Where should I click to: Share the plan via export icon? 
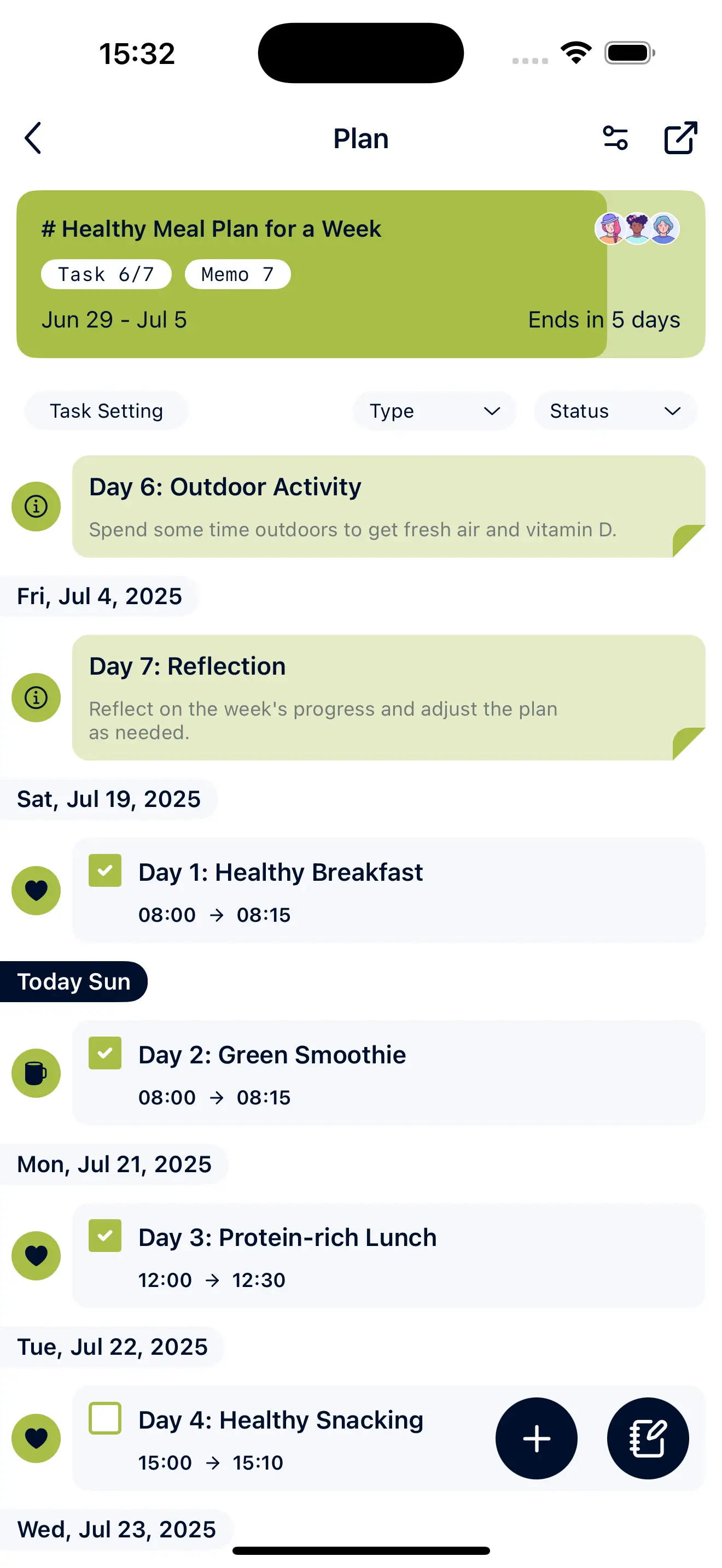tap(679, 138)
